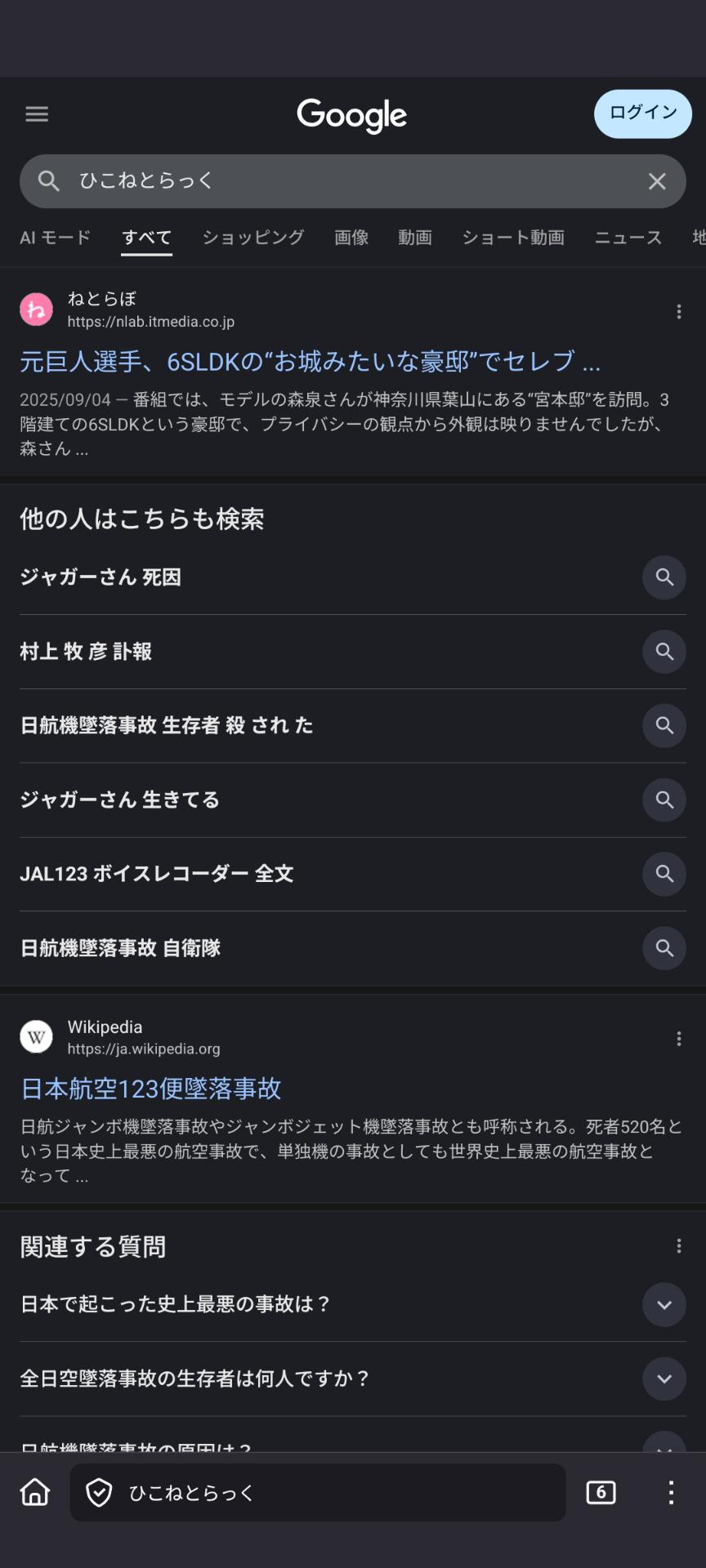Switch to the ニュース tab

pyautogui.click(x=628, y=238)
